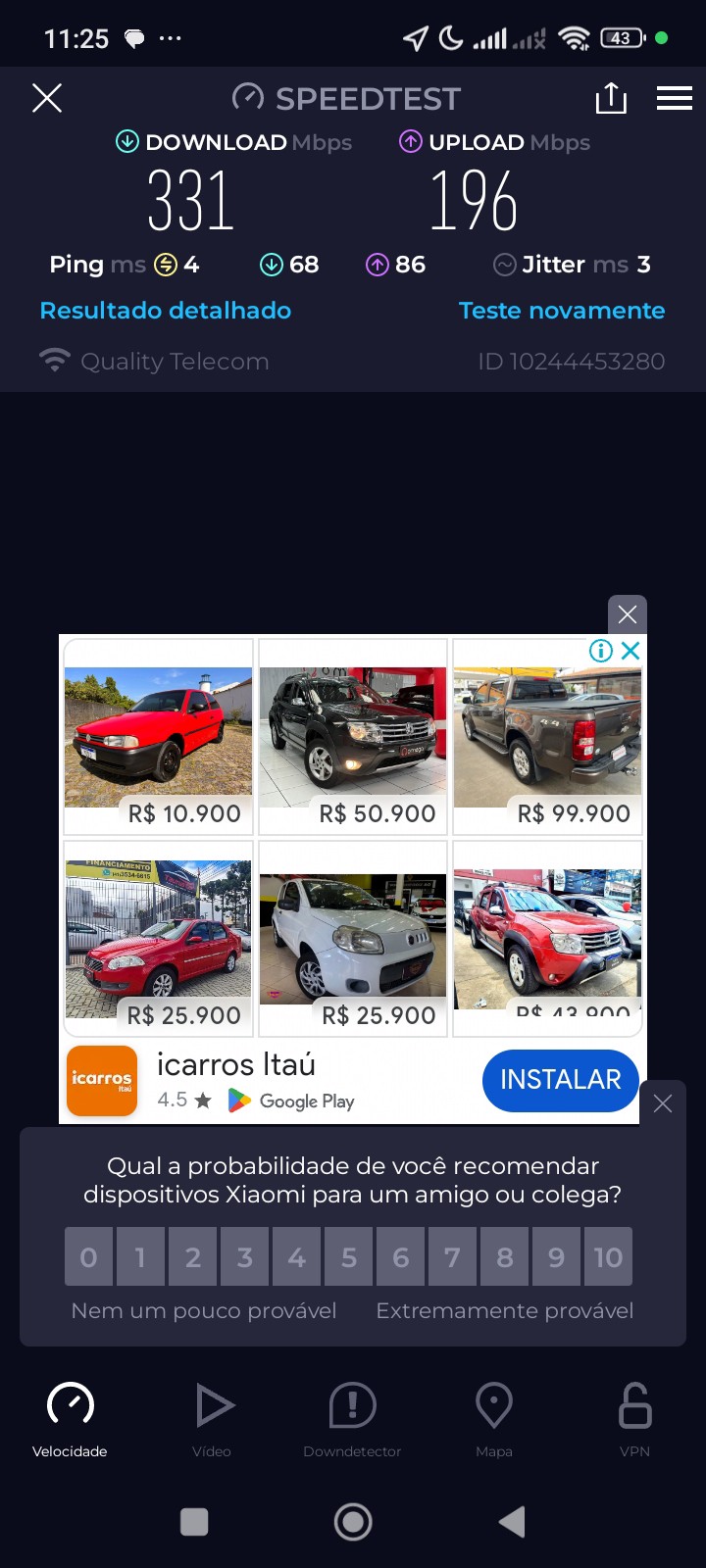
Task: Open the hamburger menu
Action: (x=675, y=98)
